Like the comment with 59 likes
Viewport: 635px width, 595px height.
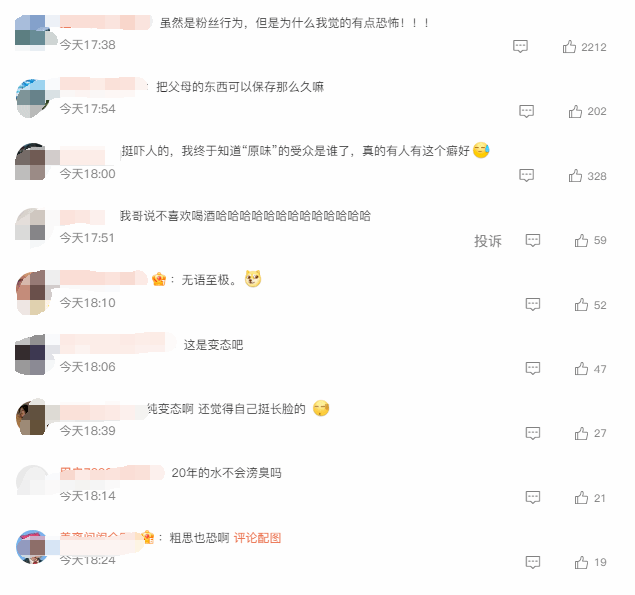click(582, 241)
